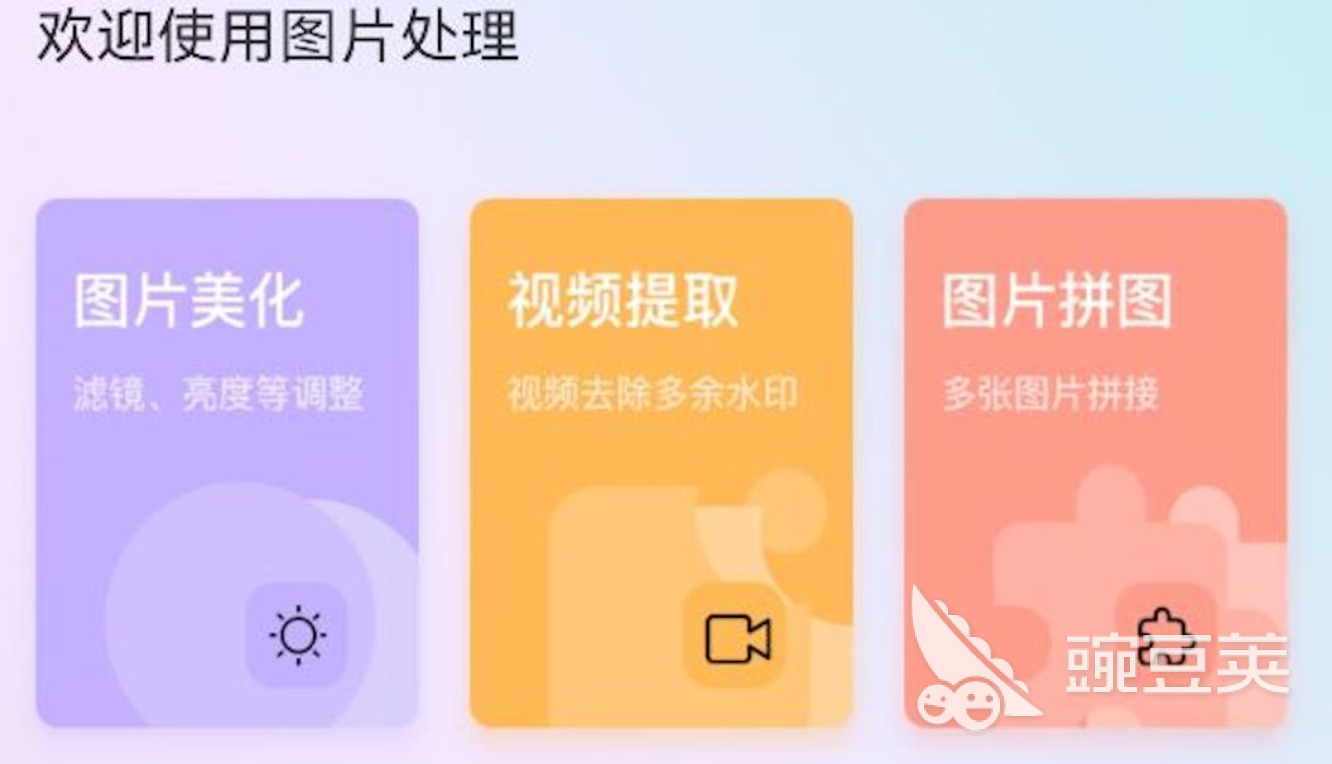1332x764 pixels.
Task: Open the 图片拼图 card
Action: pyautogui.click(x=1095, y=462)
